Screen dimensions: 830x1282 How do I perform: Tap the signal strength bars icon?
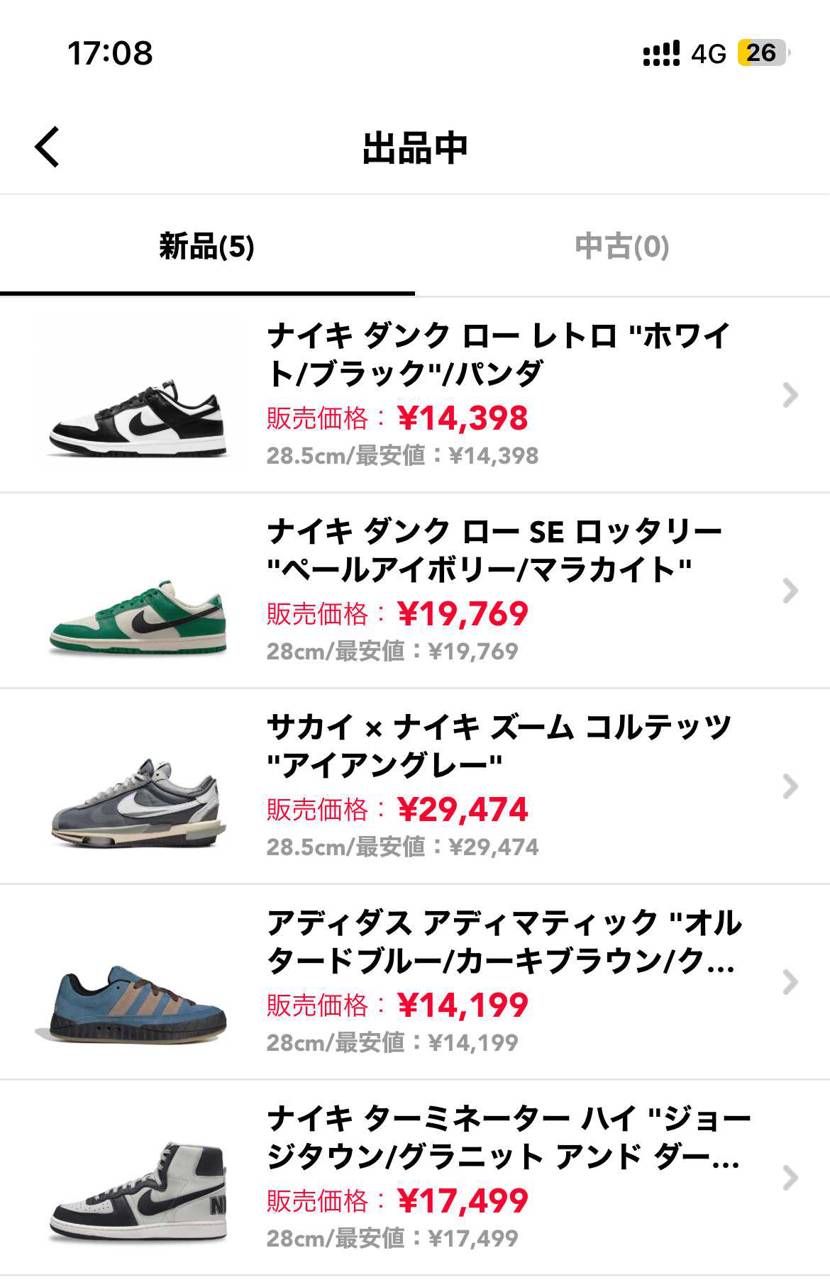[x=660, y=52]
